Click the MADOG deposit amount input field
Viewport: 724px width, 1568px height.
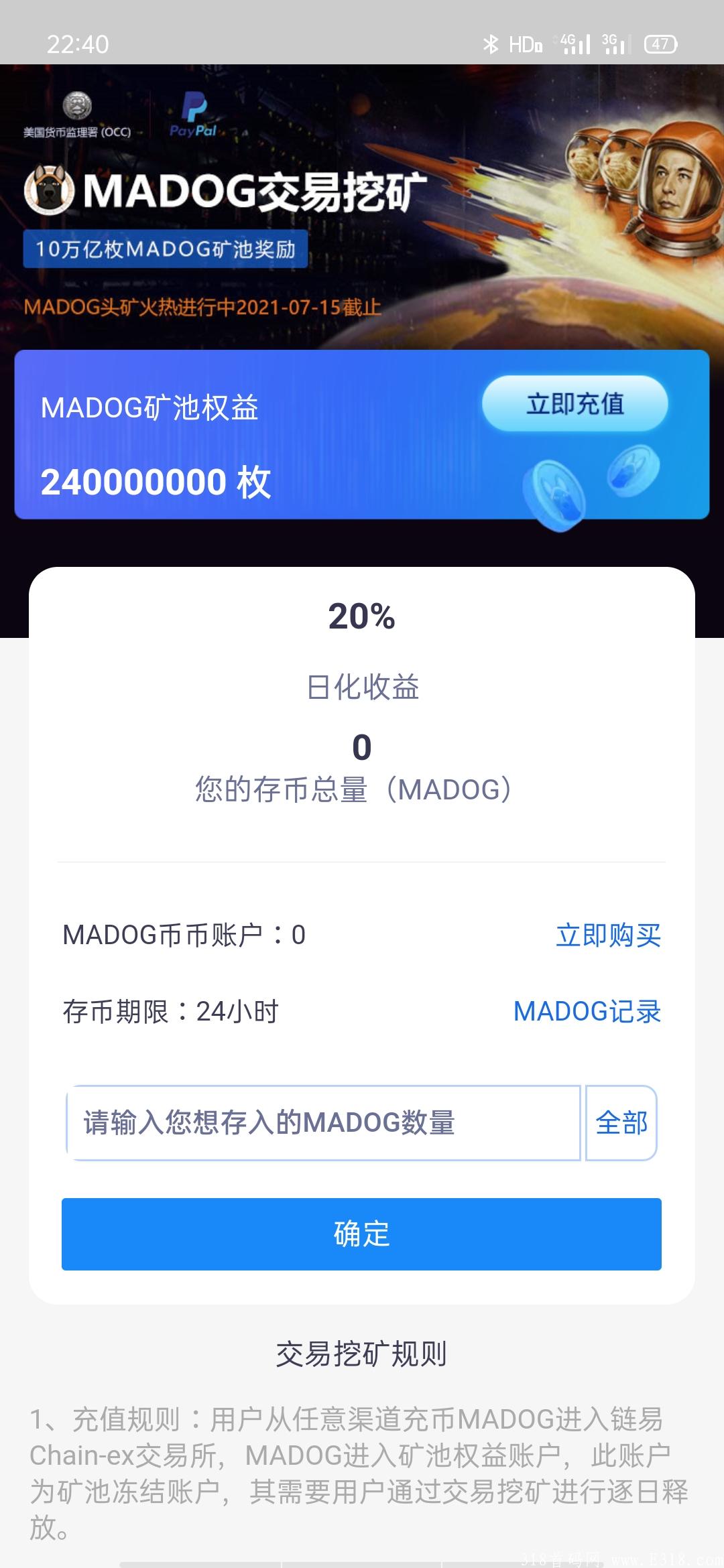point(322,1122)
